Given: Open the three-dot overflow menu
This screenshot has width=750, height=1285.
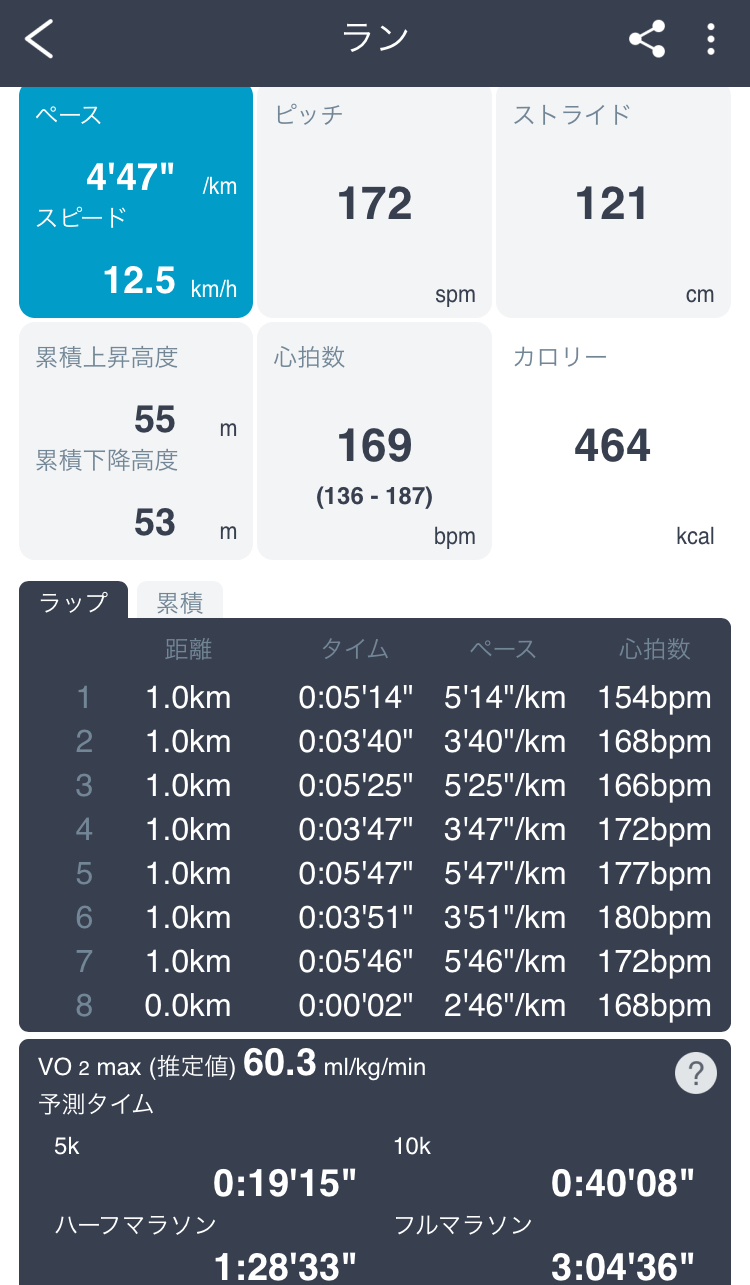Looking at the screenshot, I should click(710, 40).
